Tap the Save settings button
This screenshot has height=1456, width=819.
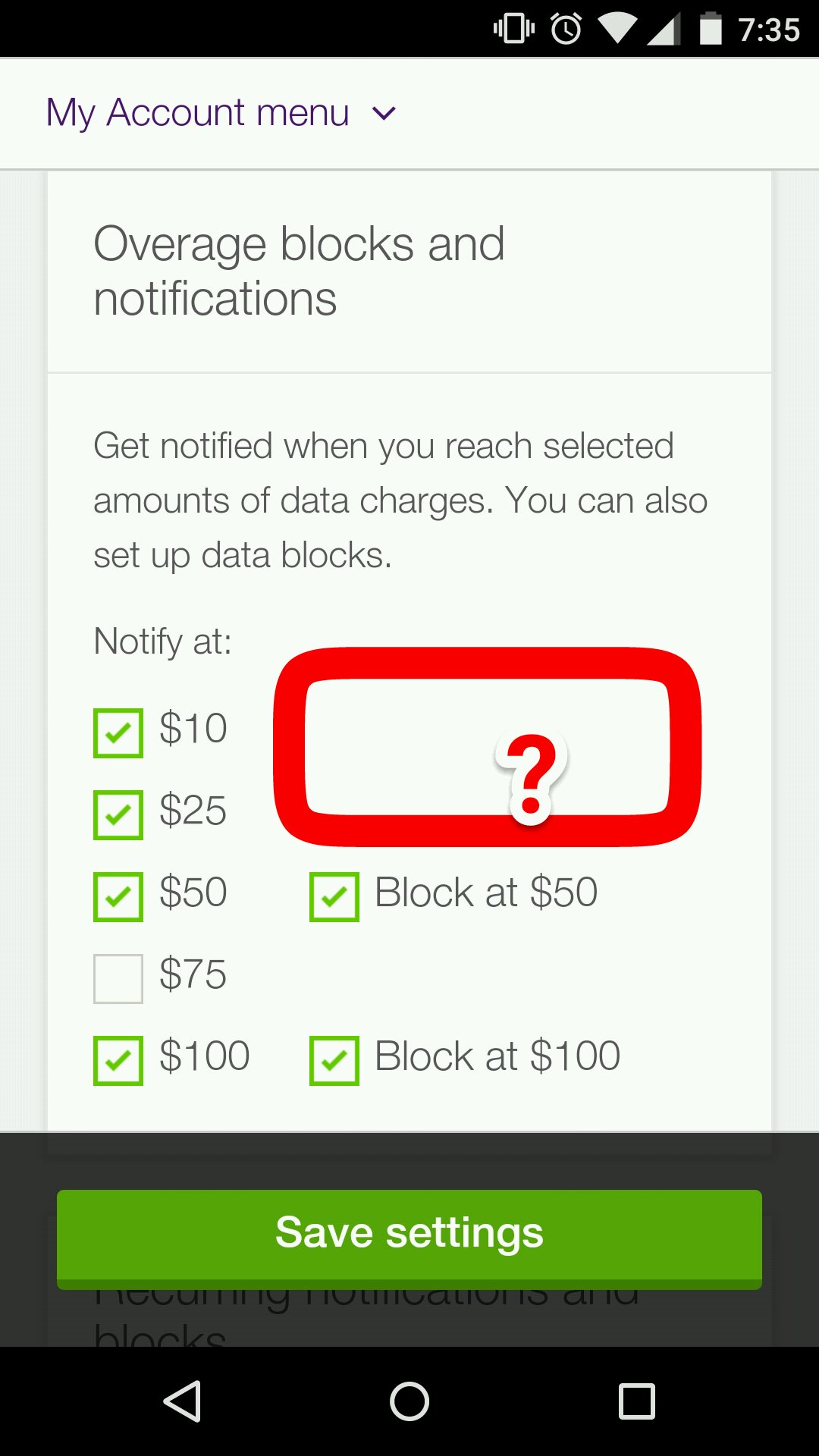409,1239
